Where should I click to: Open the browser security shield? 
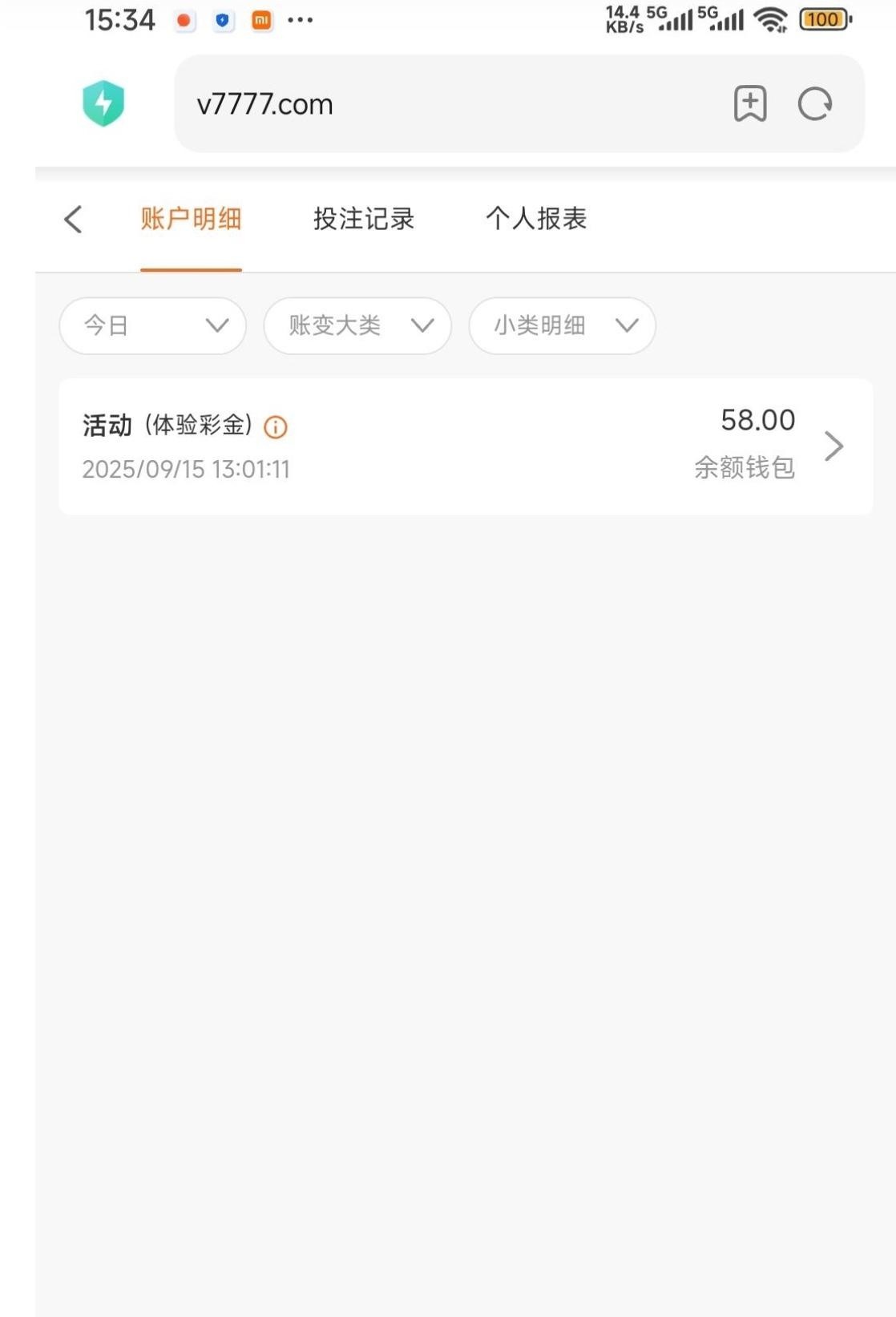point(103,103)
